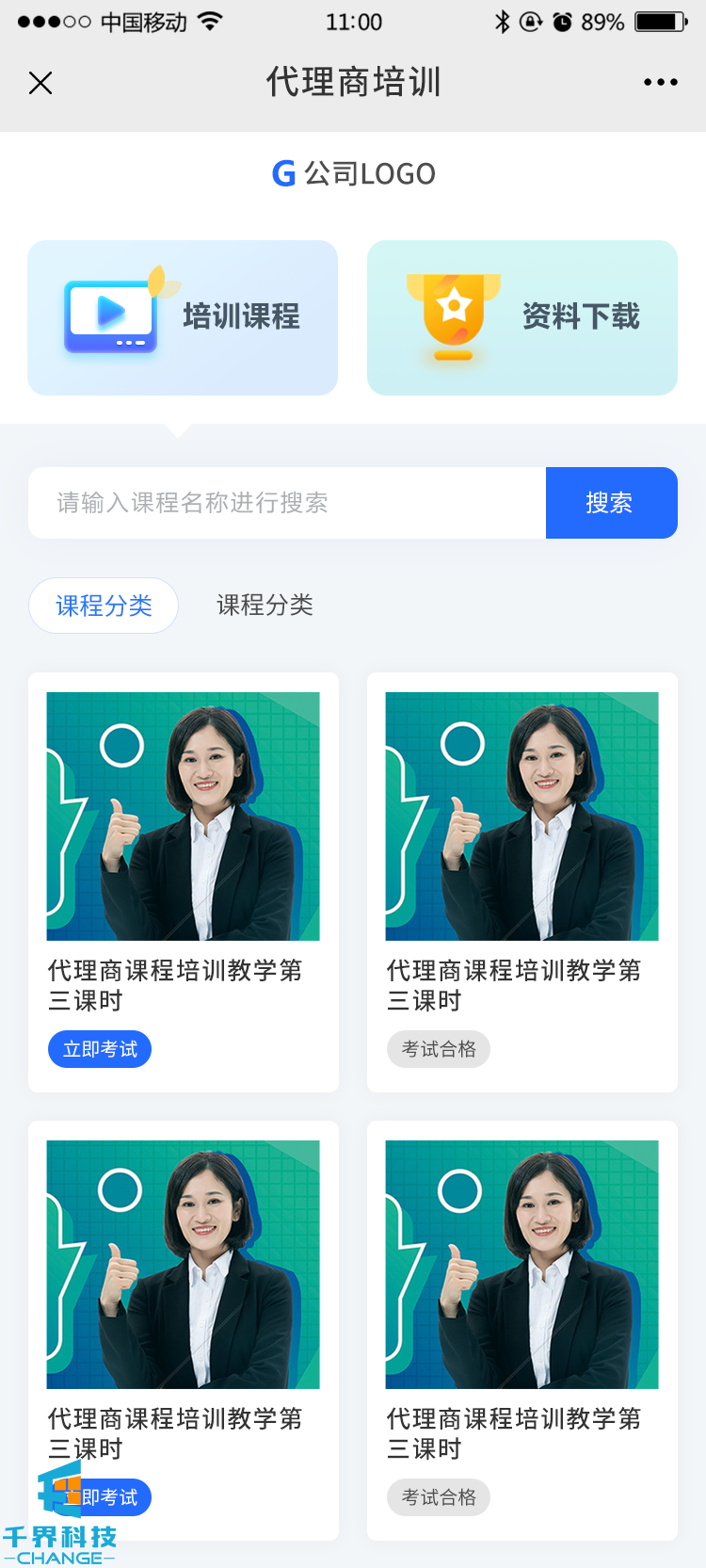The image size is (706, 1568).
Task: Open the 培训课程 section
Action: (x=183, y=317)
